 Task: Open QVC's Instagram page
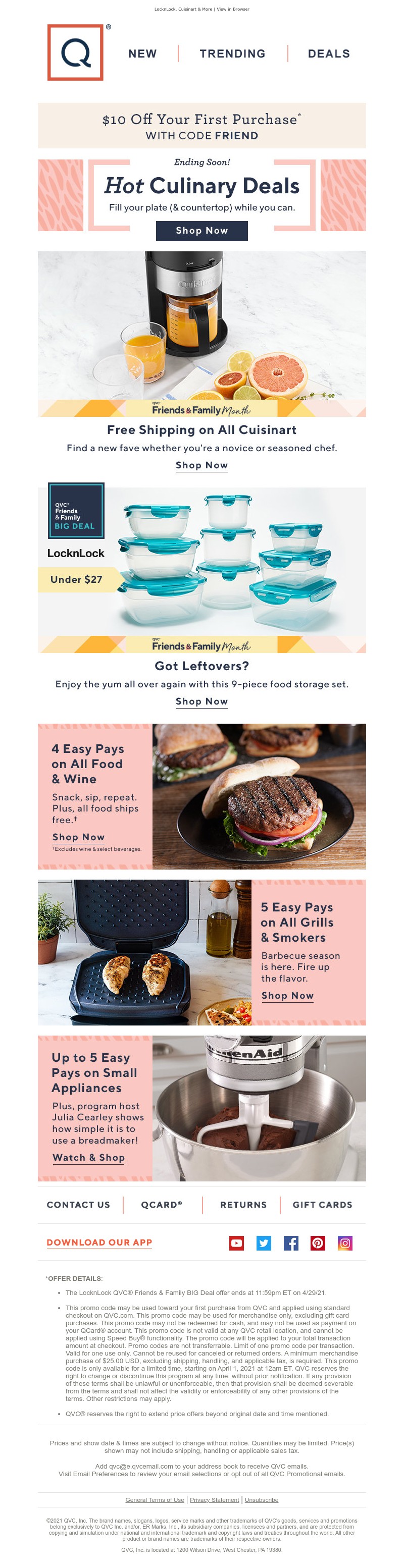pos(345,1243)
